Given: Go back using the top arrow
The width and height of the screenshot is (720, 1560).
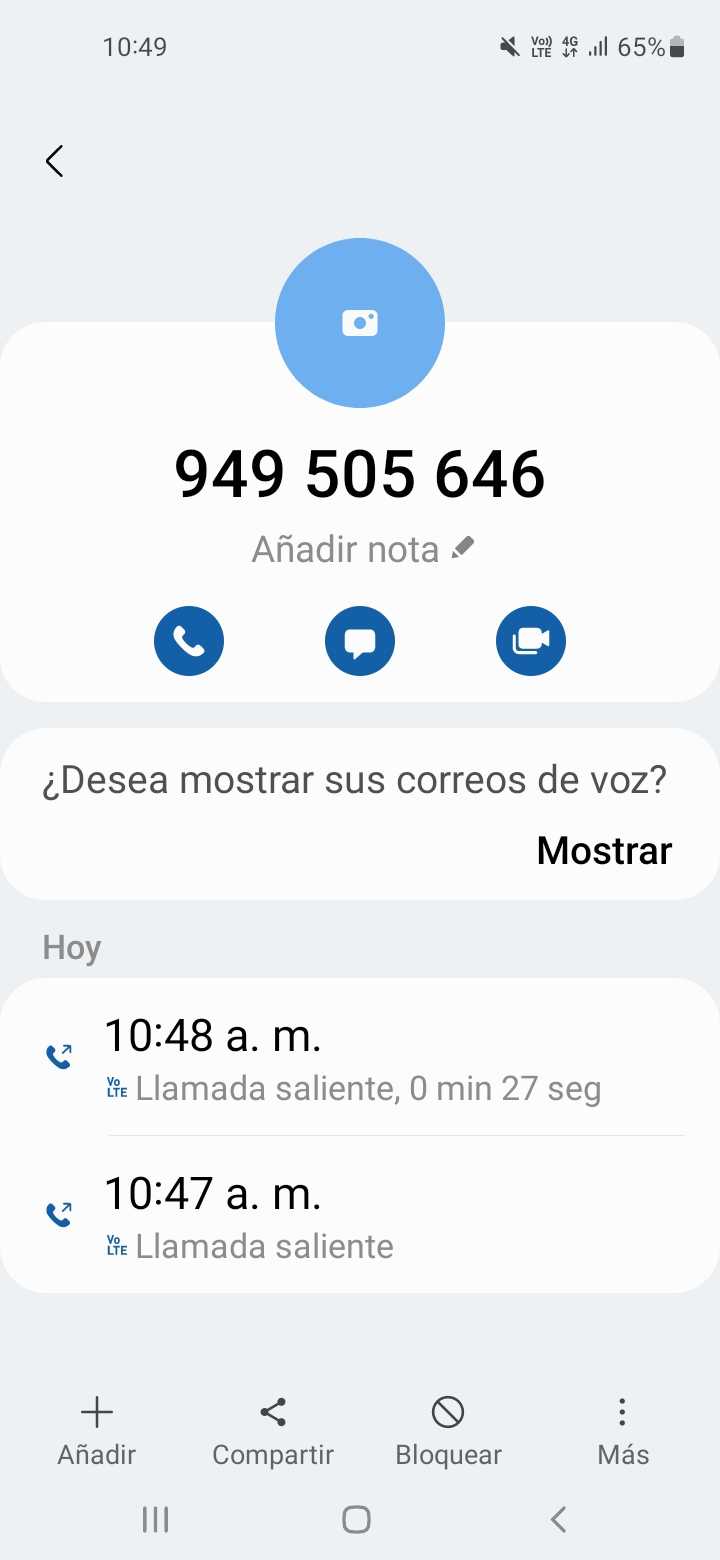Looking at the screenshot, I should (55, 161).
